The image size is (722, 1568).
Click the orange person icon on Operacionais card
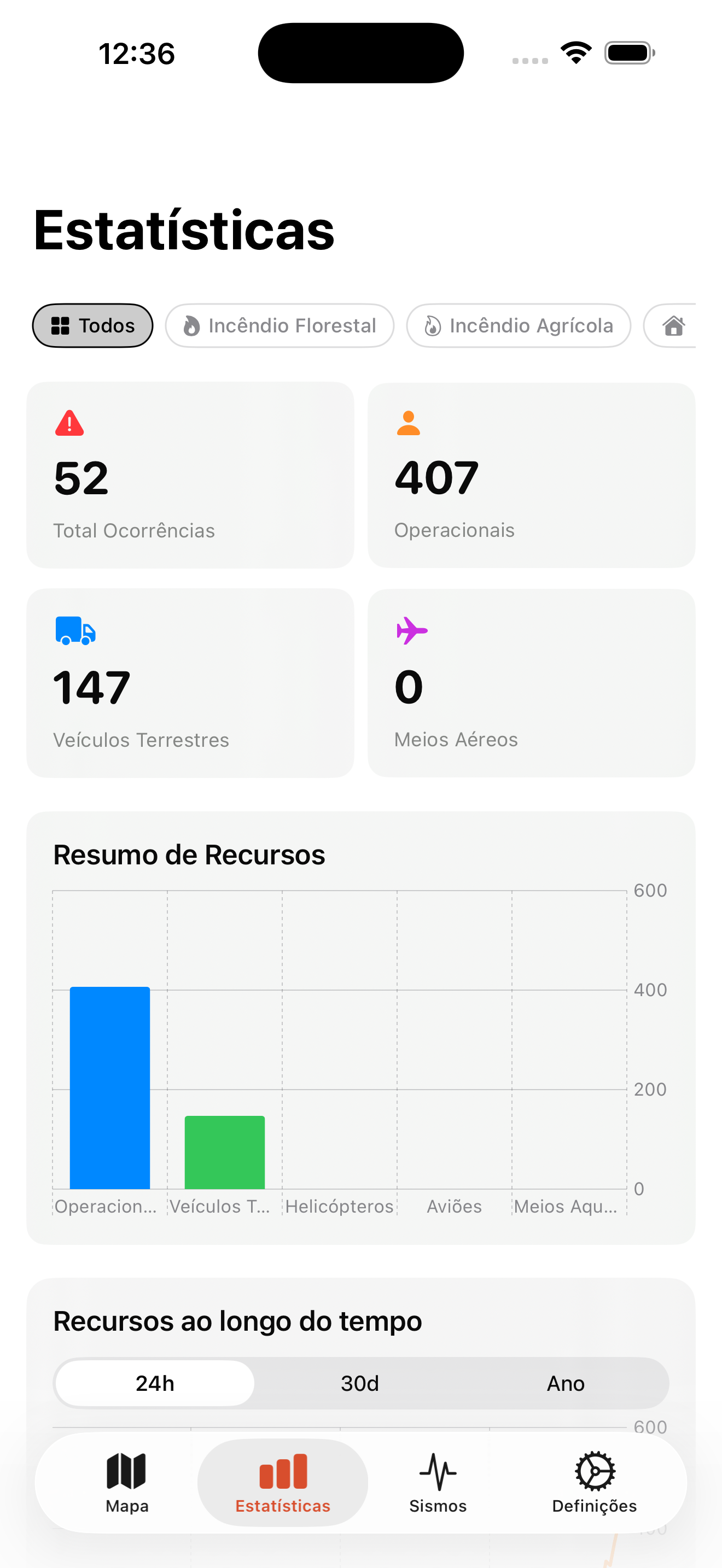409,423
